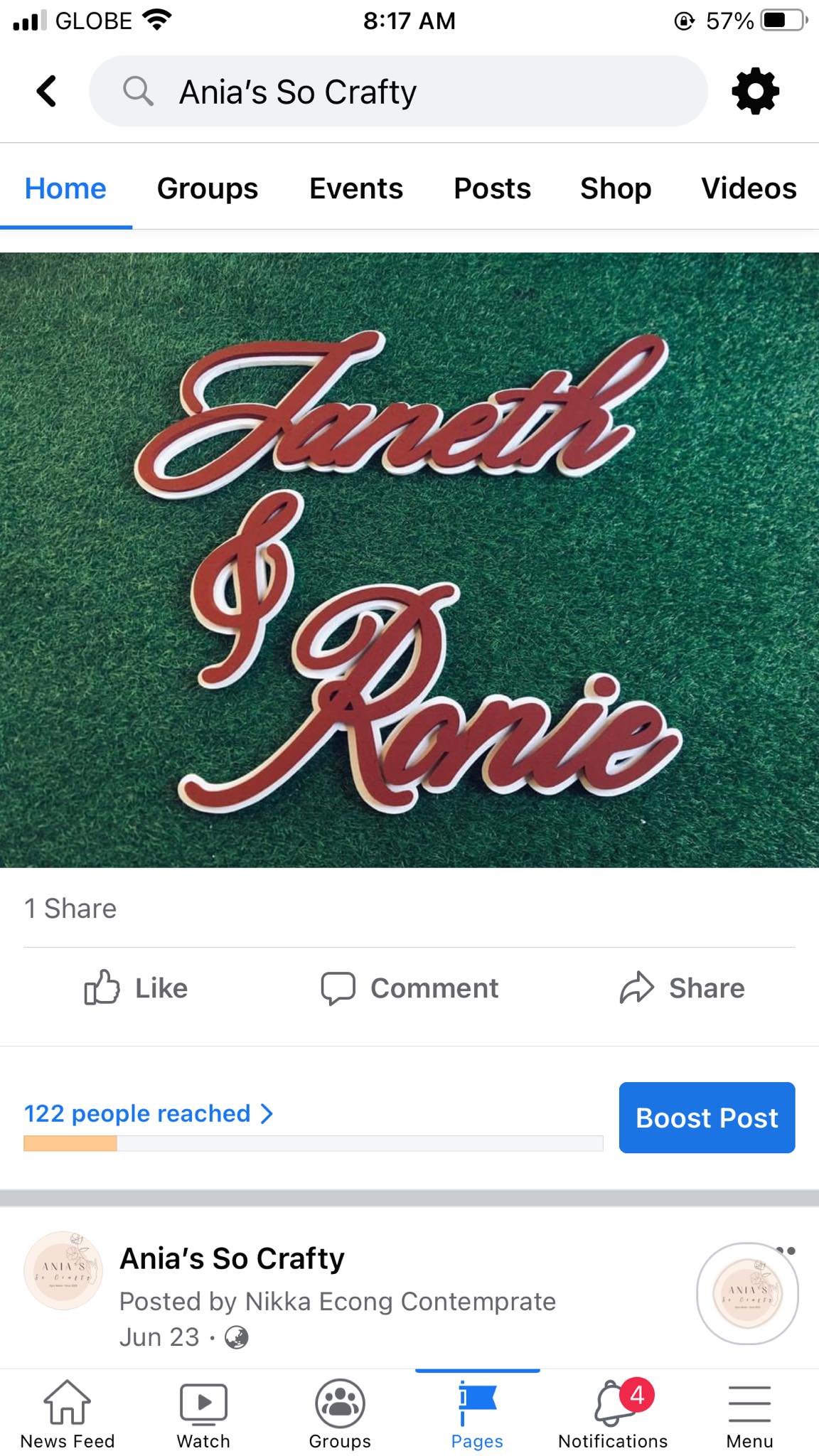Switch to the Events tab
The width and height of the screenshot is (819, 1456).
[x=355, y=188]
